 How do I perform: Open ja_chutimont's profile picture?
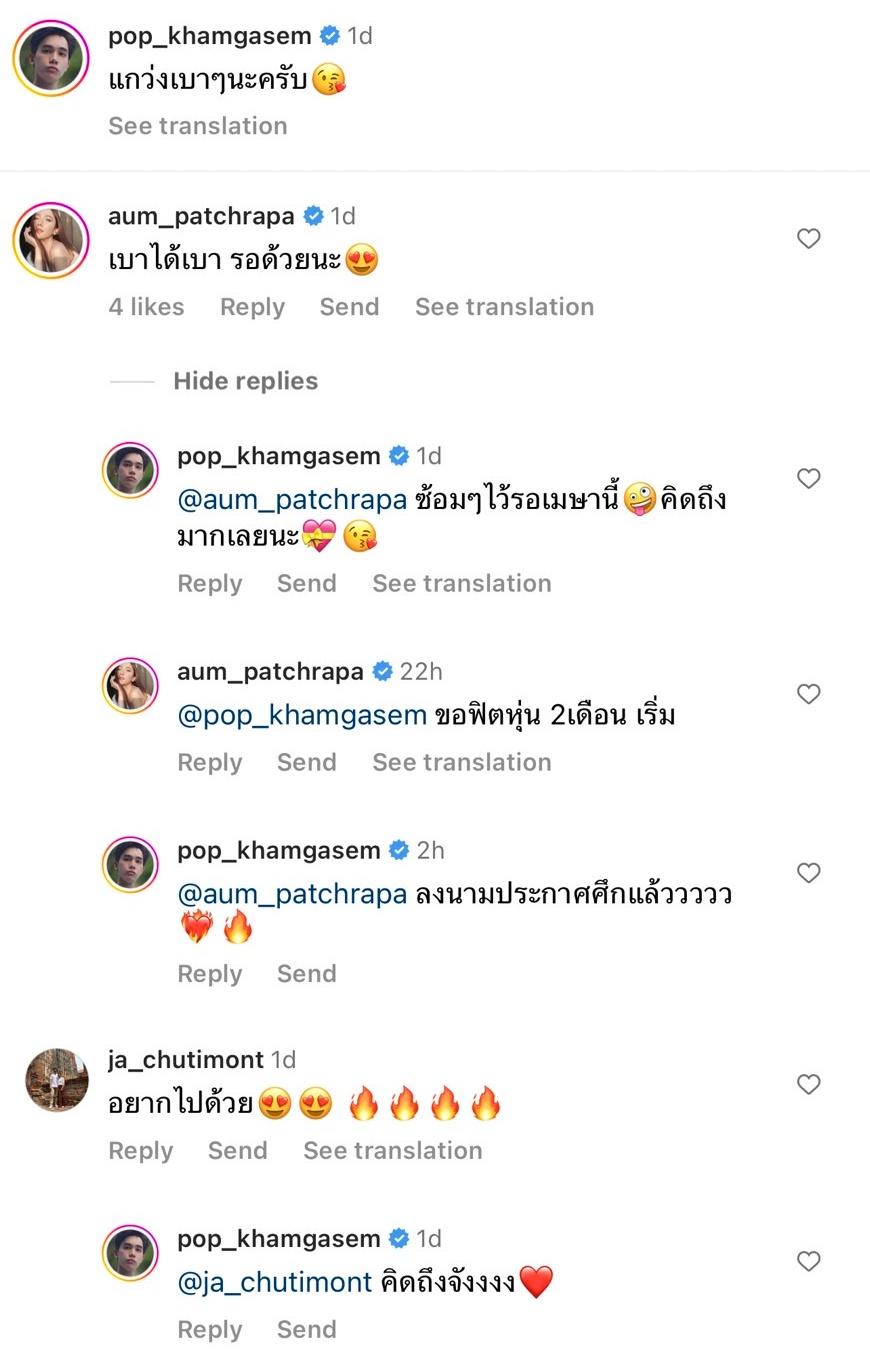click(56, 1081)
